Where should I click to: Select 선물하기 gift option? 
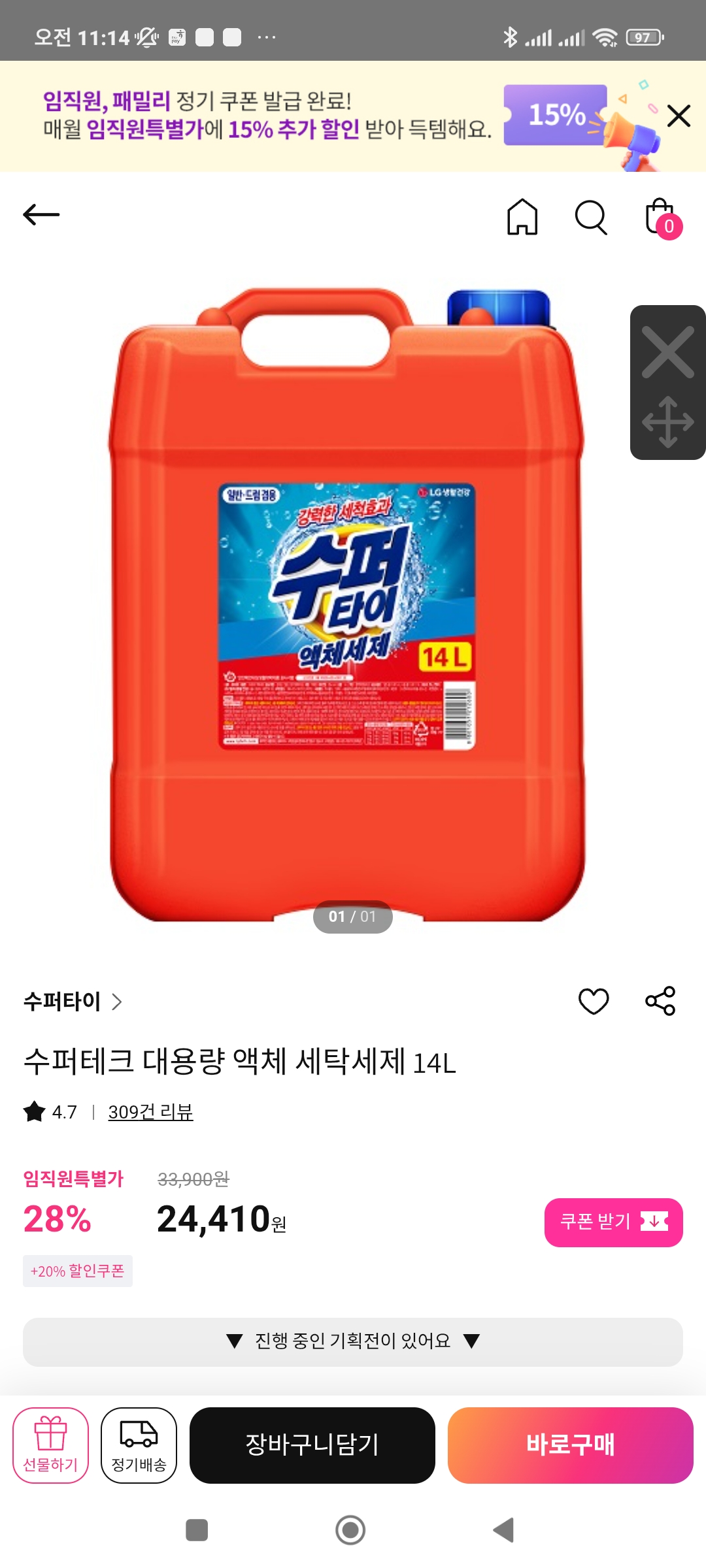click(x=51, y=1445)
